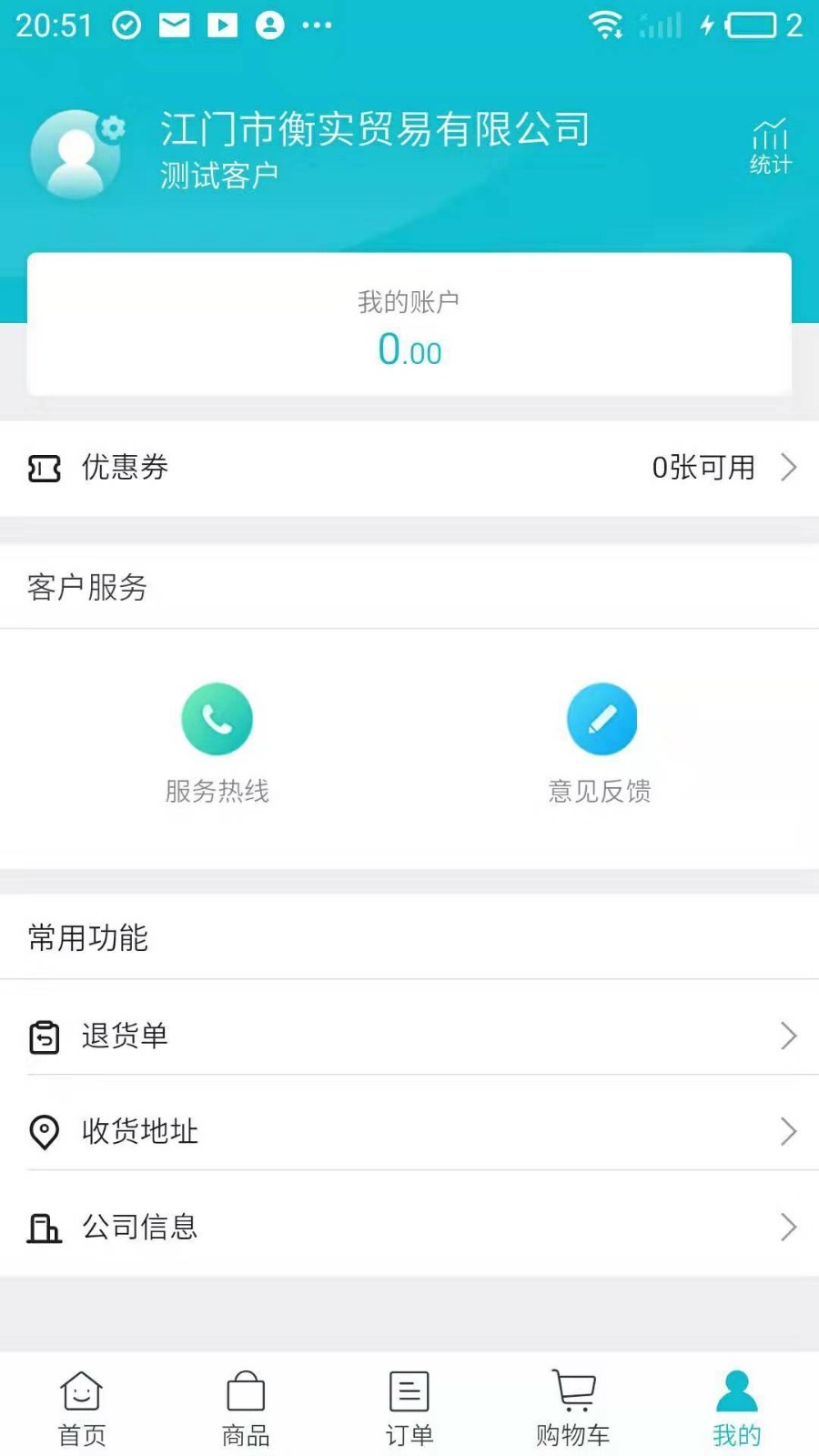Open the 优惠券 coupons row
The image size is (819, 1456).
pyautogui.click(x=409, y=468)
